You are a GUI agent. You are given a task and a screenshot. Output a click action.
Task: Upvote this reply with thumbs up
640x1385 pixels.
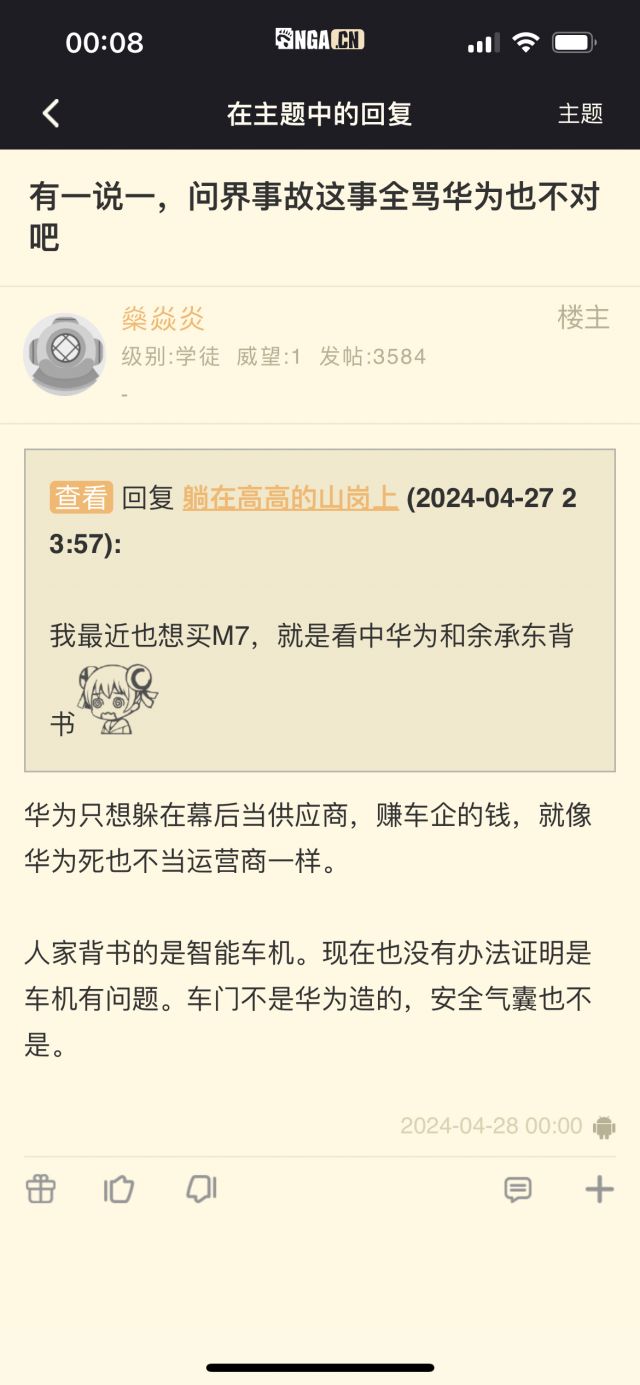click(119, 1188)
